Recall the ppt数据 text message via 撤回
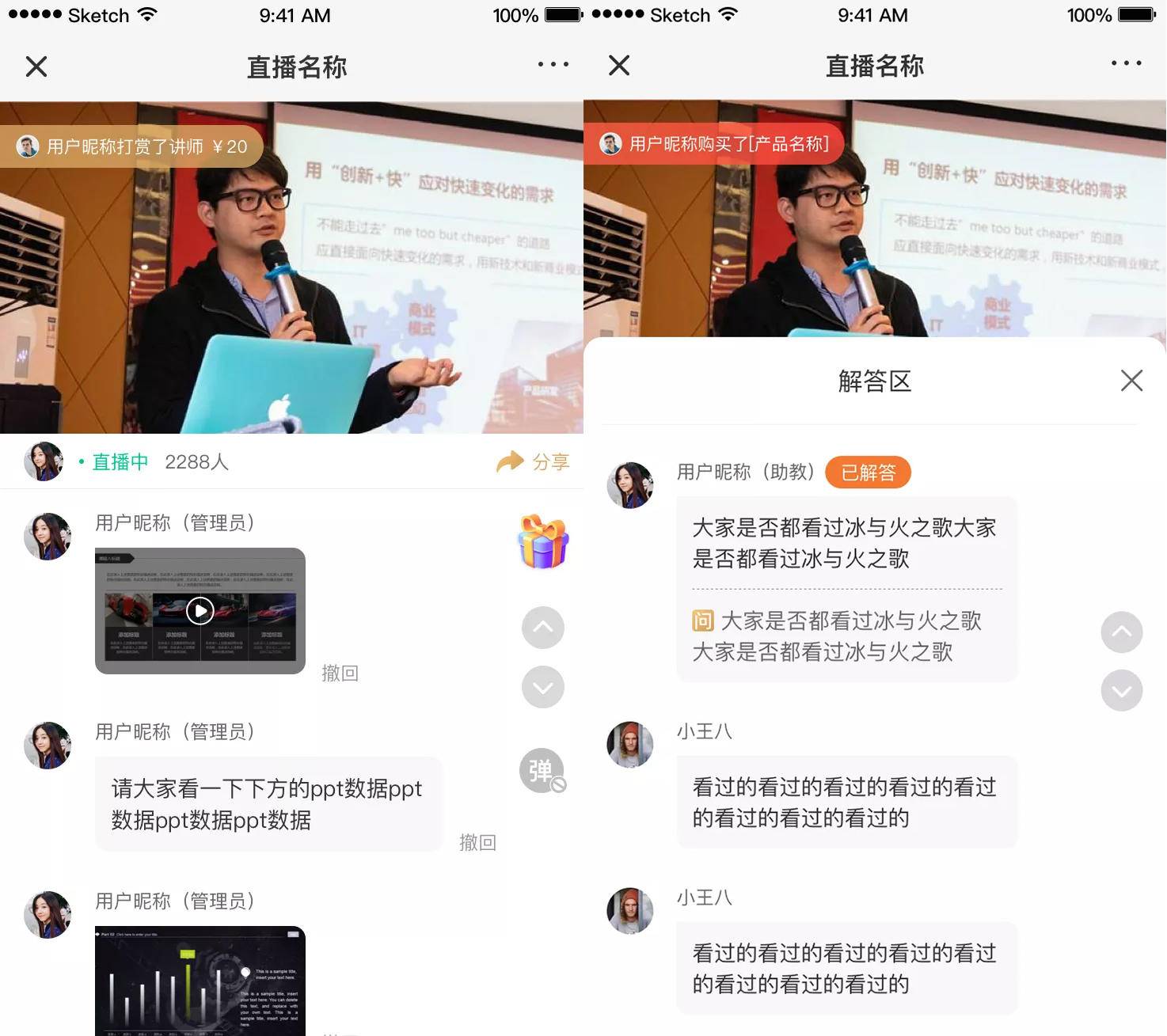The image size is (1167, 1036). (477, 842)
